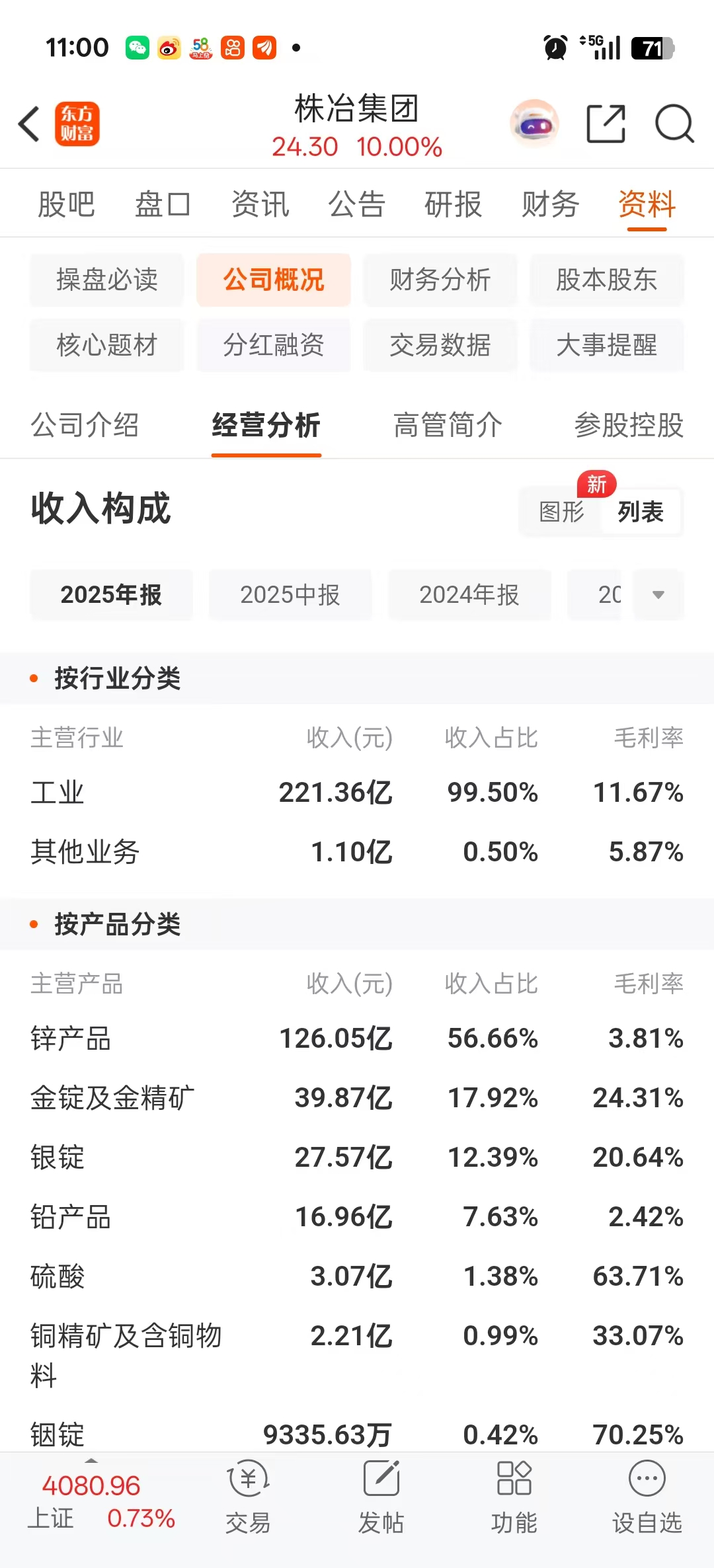Viewport: 714px width, 1568px height.
Task: Select the 2024年报 report period
Action: click(x=469, y=595)
